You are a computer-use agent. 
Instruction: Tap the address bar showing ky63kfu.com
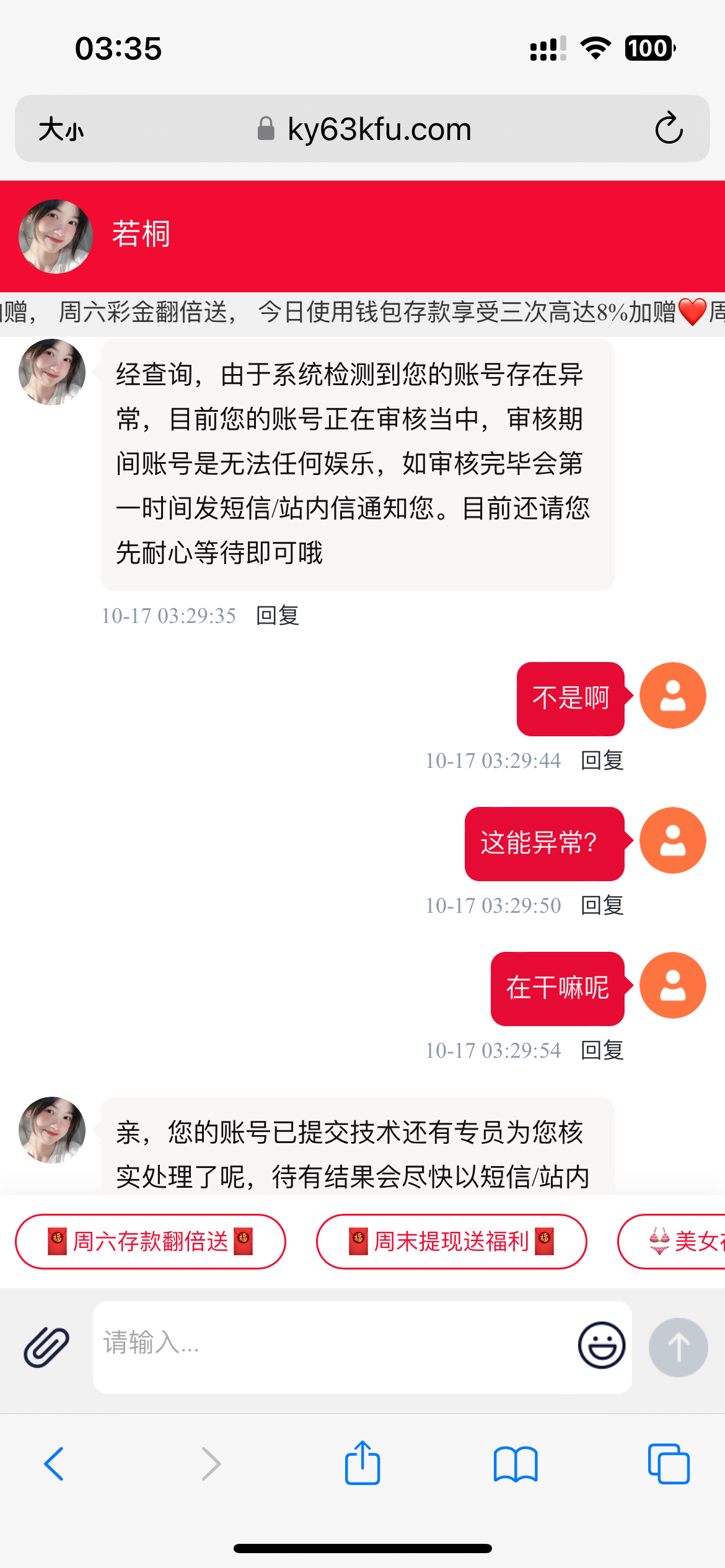pos(378,128)
